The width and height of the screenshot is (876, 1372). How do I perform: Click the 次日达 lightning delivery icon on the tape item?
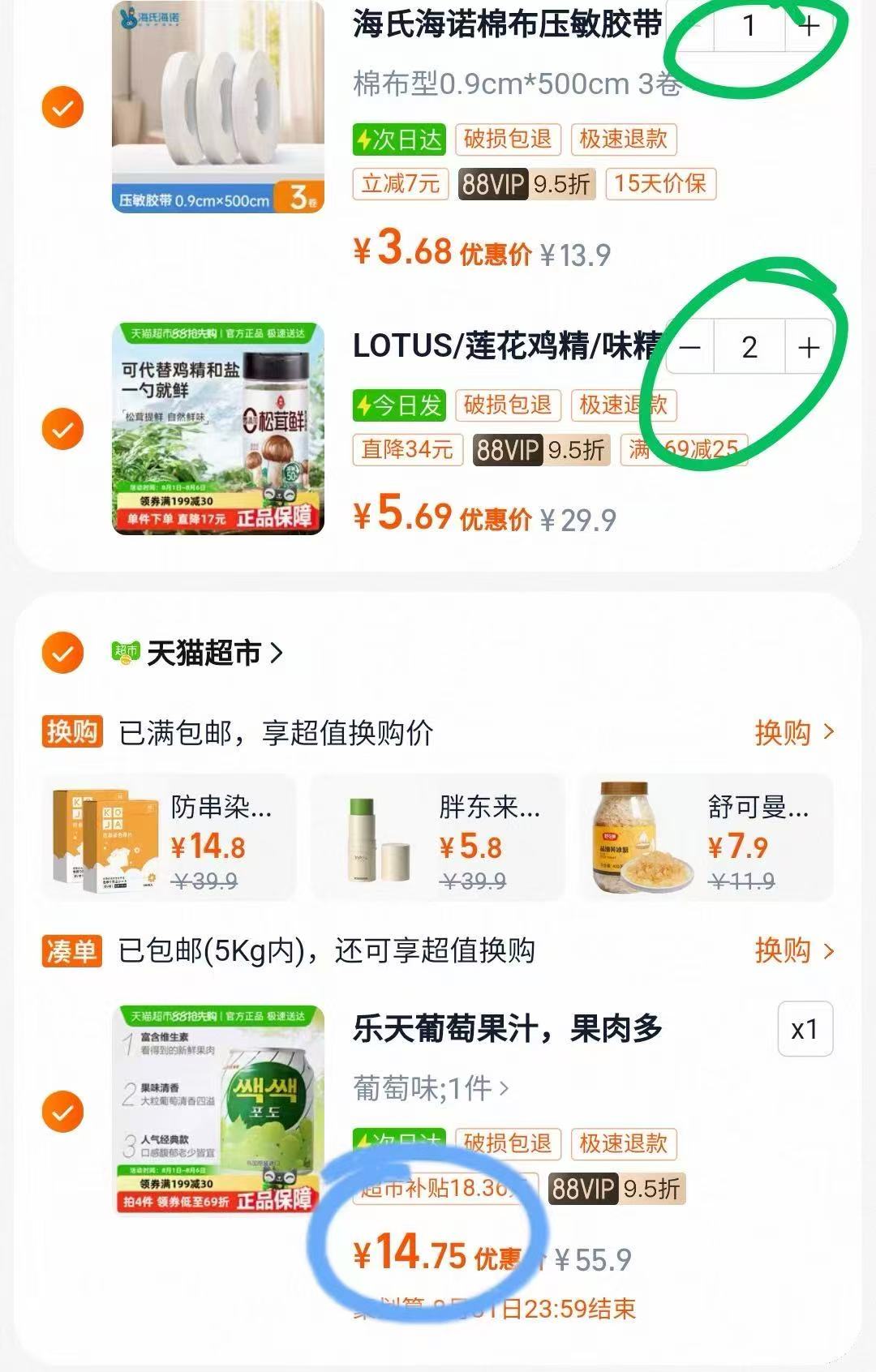[x=399, y=139]
